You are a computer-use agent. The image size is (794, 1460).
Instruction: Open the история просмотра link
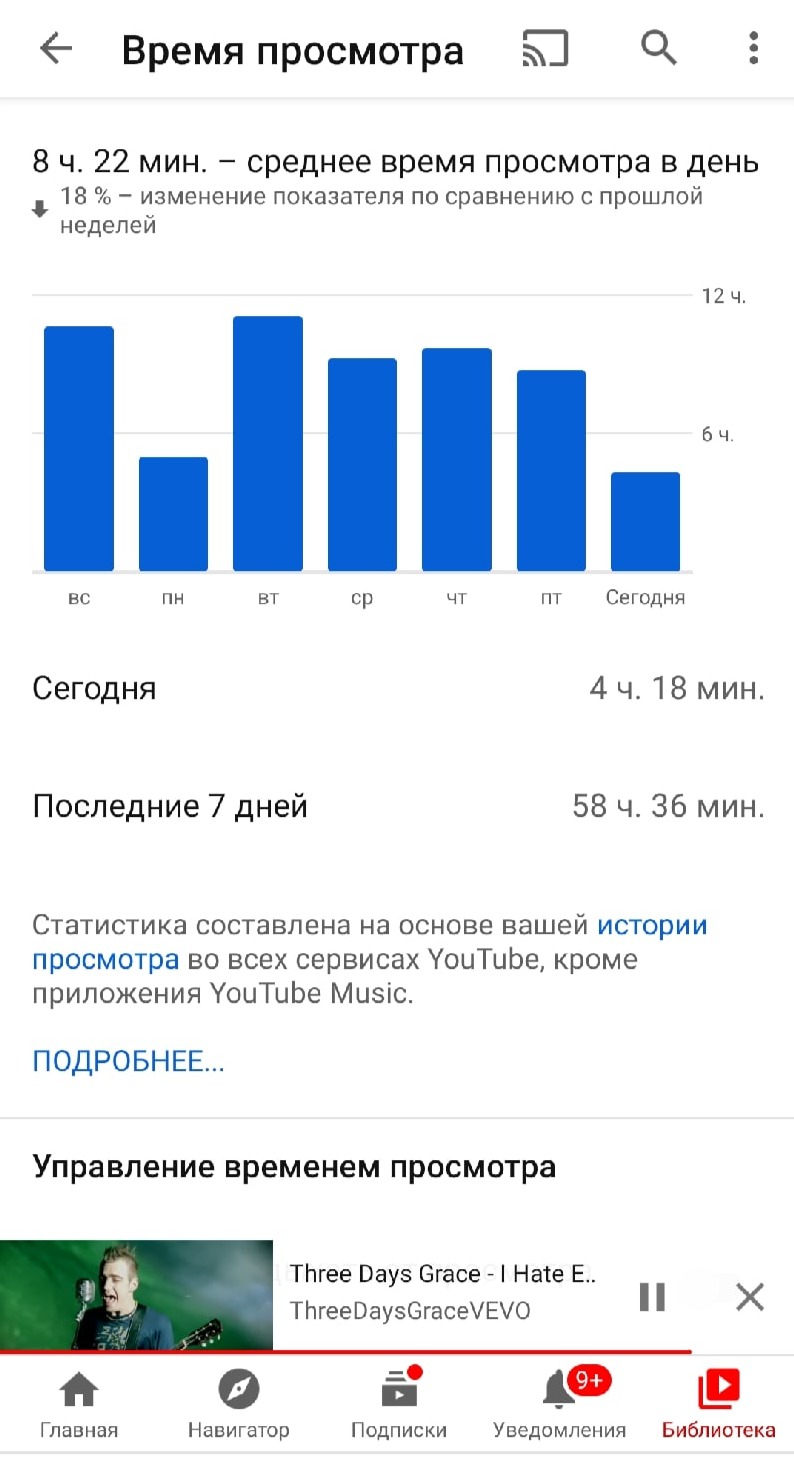[x=651, y=925]
